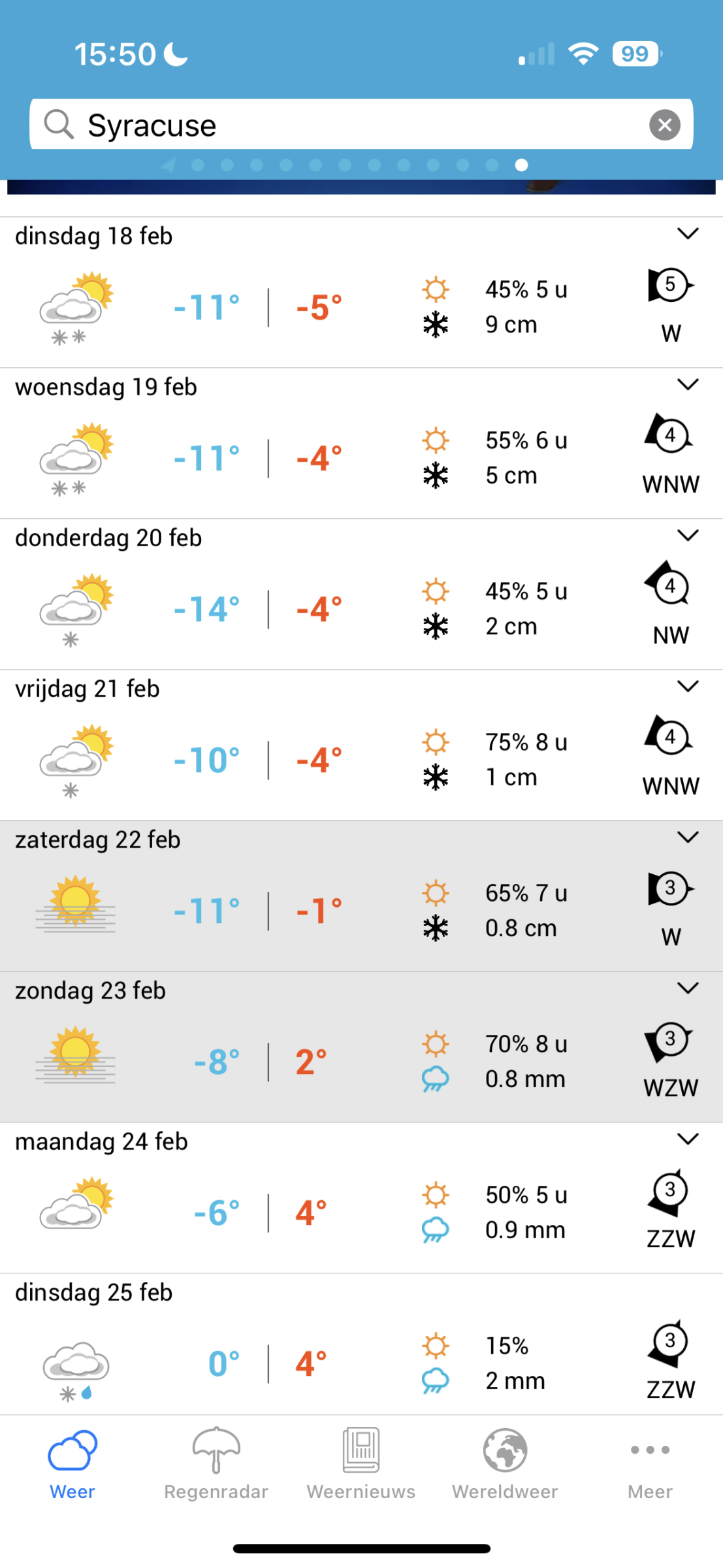Expand dinsdag 18 feb forecast details

pos(688,234)
